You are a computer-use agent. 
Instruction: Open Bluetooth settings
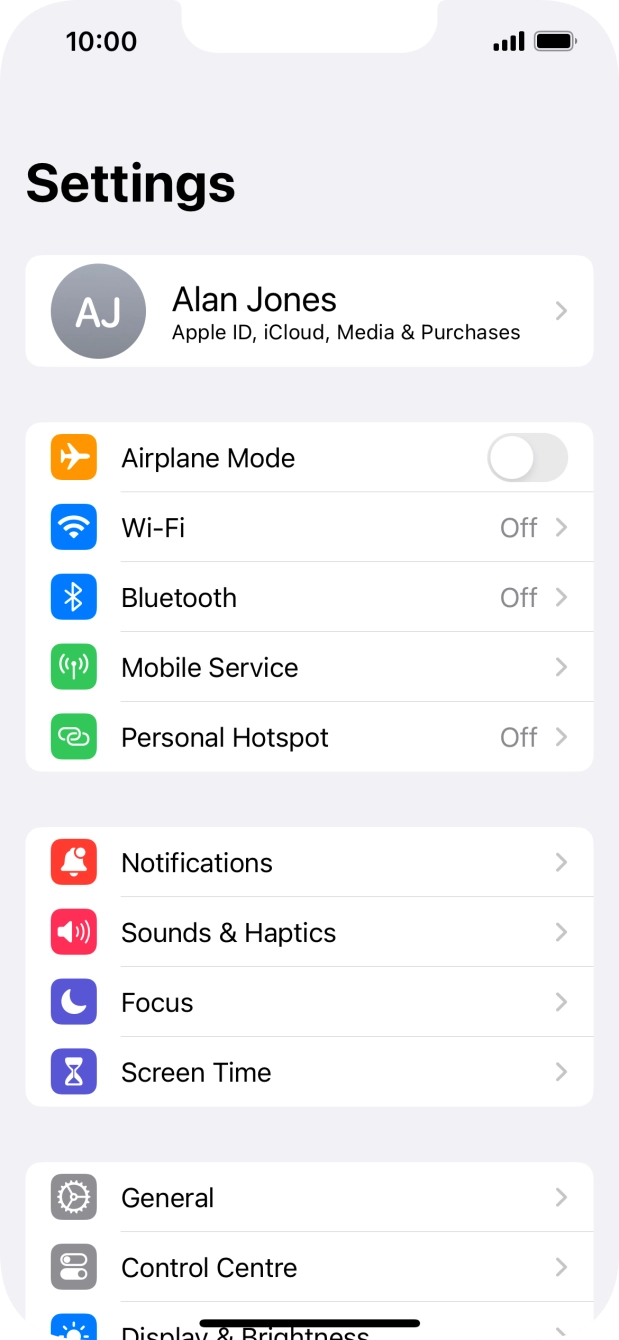309,598
